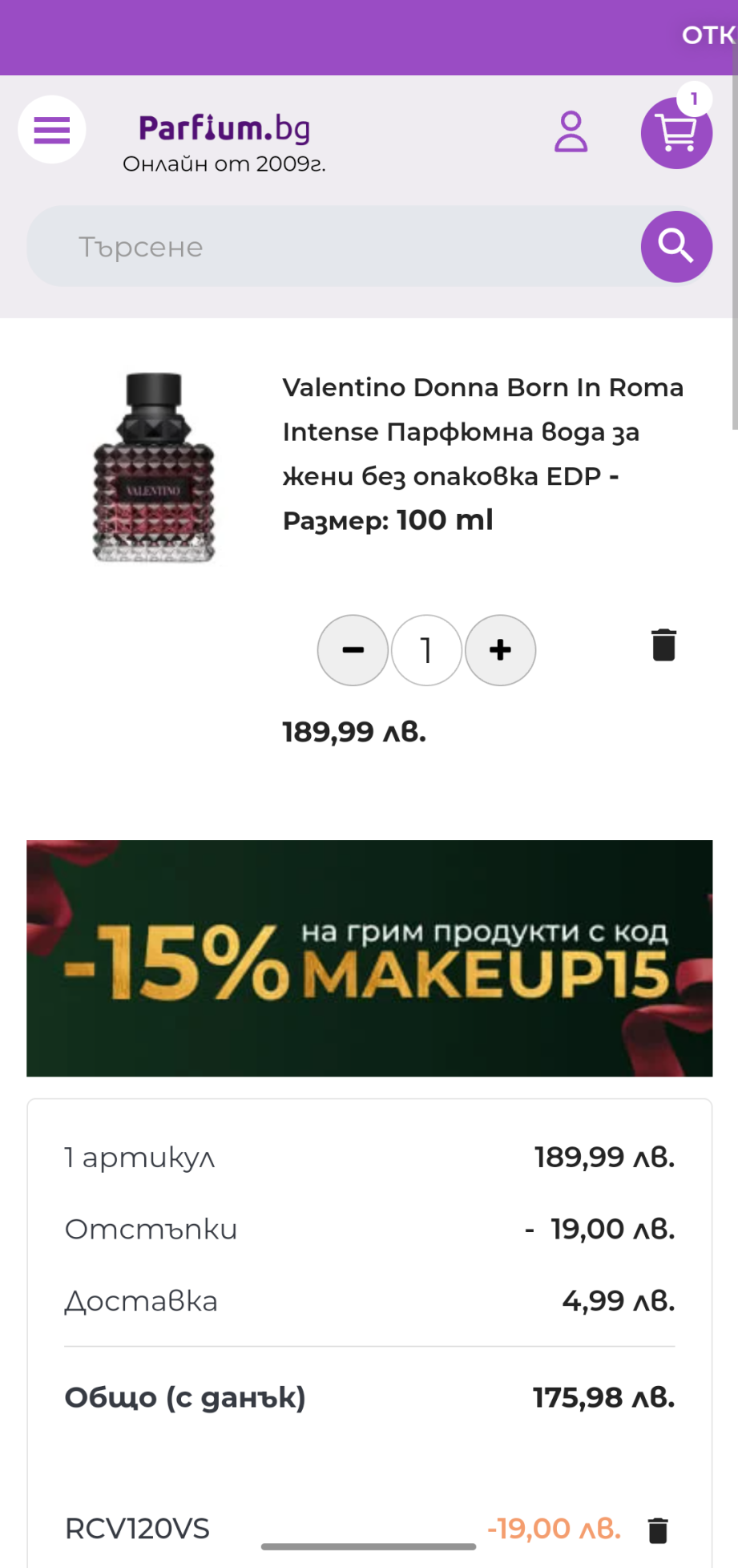Tap the purple search magnifier button
Image resolution: width=738 pixels, height=1568 pixels.
coord(676,247)
